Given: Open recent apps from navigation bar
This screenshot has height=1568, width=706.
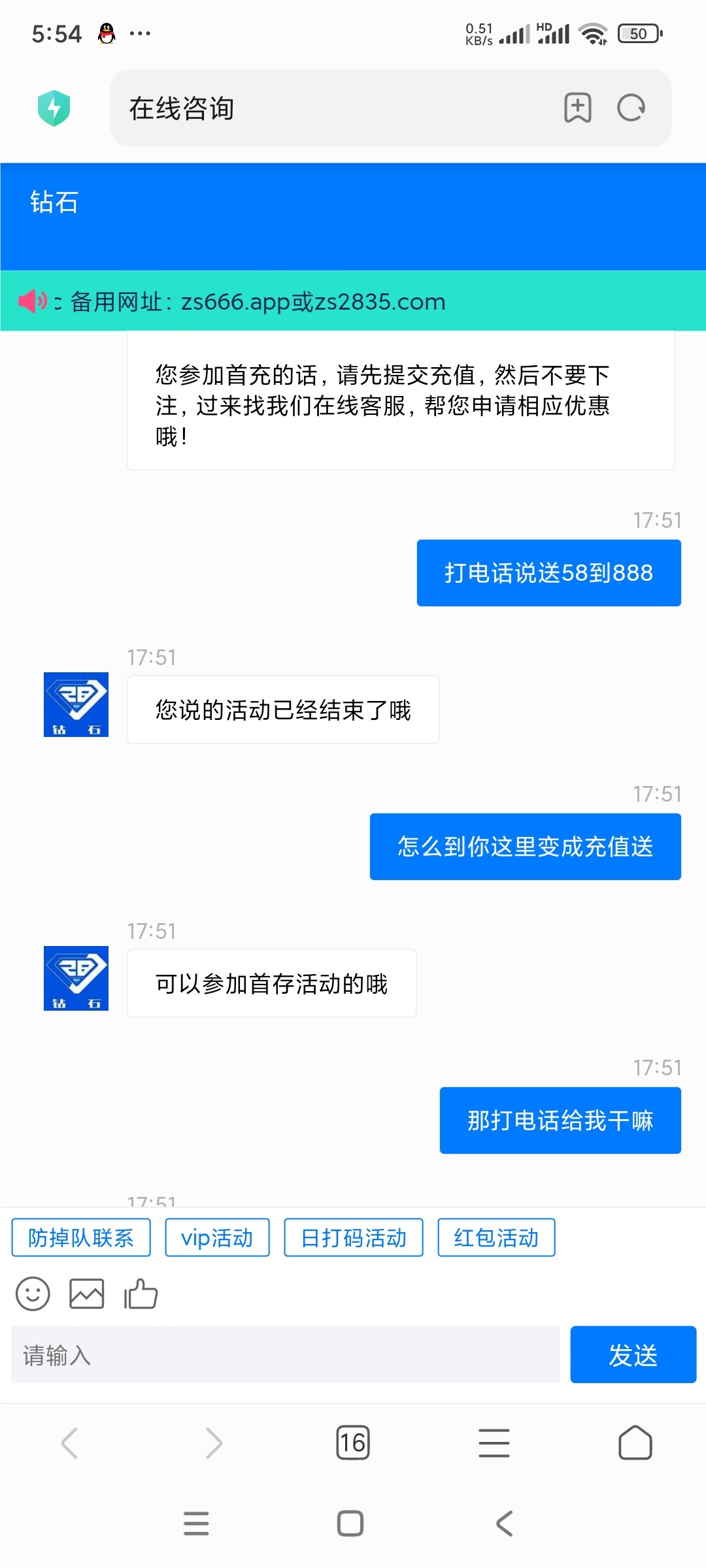Looking at the screenshot, I should (196, 1524).
